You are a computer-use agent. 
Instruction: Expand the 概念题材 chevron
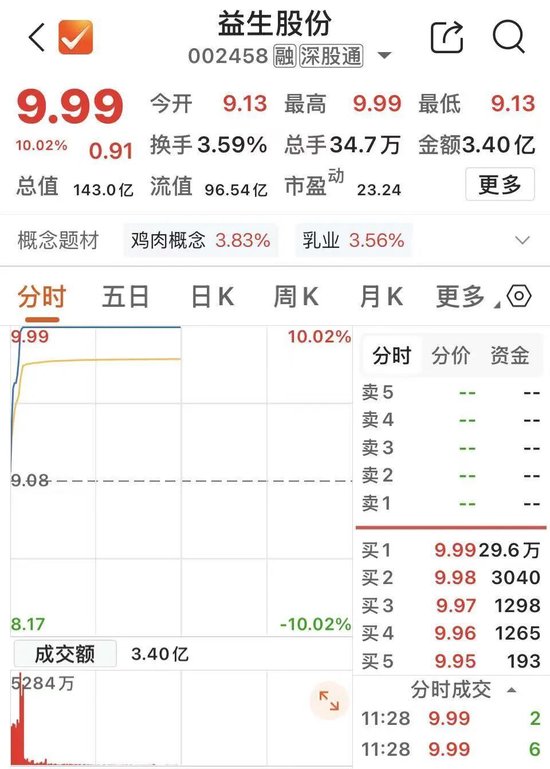pos(522,240)
